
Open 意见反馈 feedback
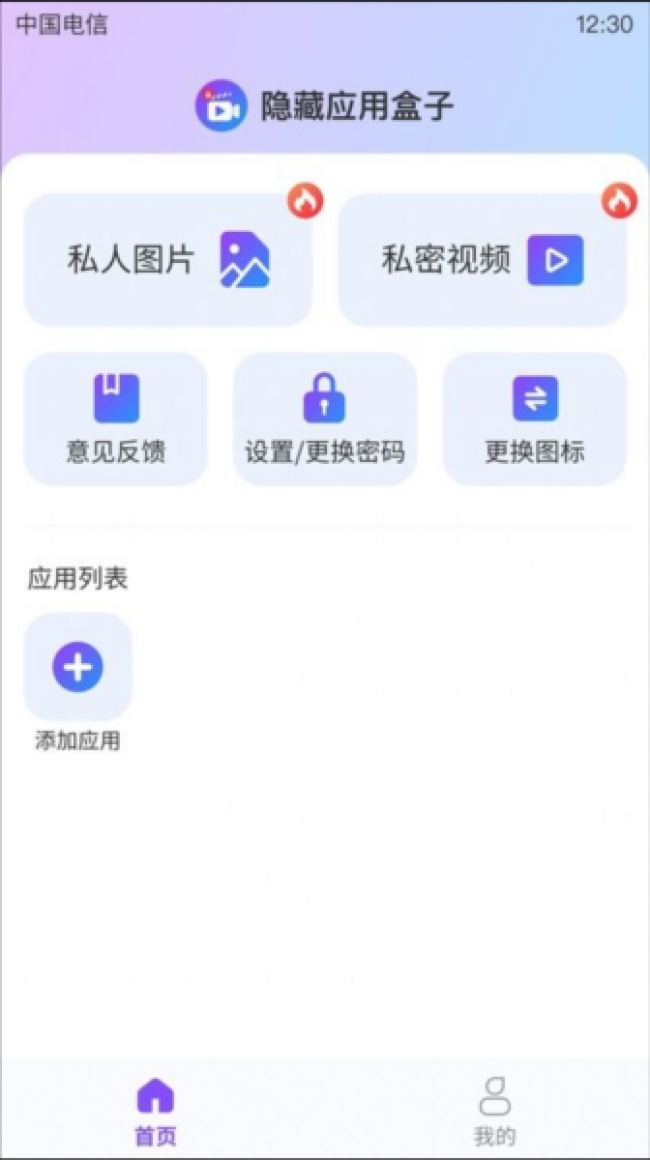point(116,419)
